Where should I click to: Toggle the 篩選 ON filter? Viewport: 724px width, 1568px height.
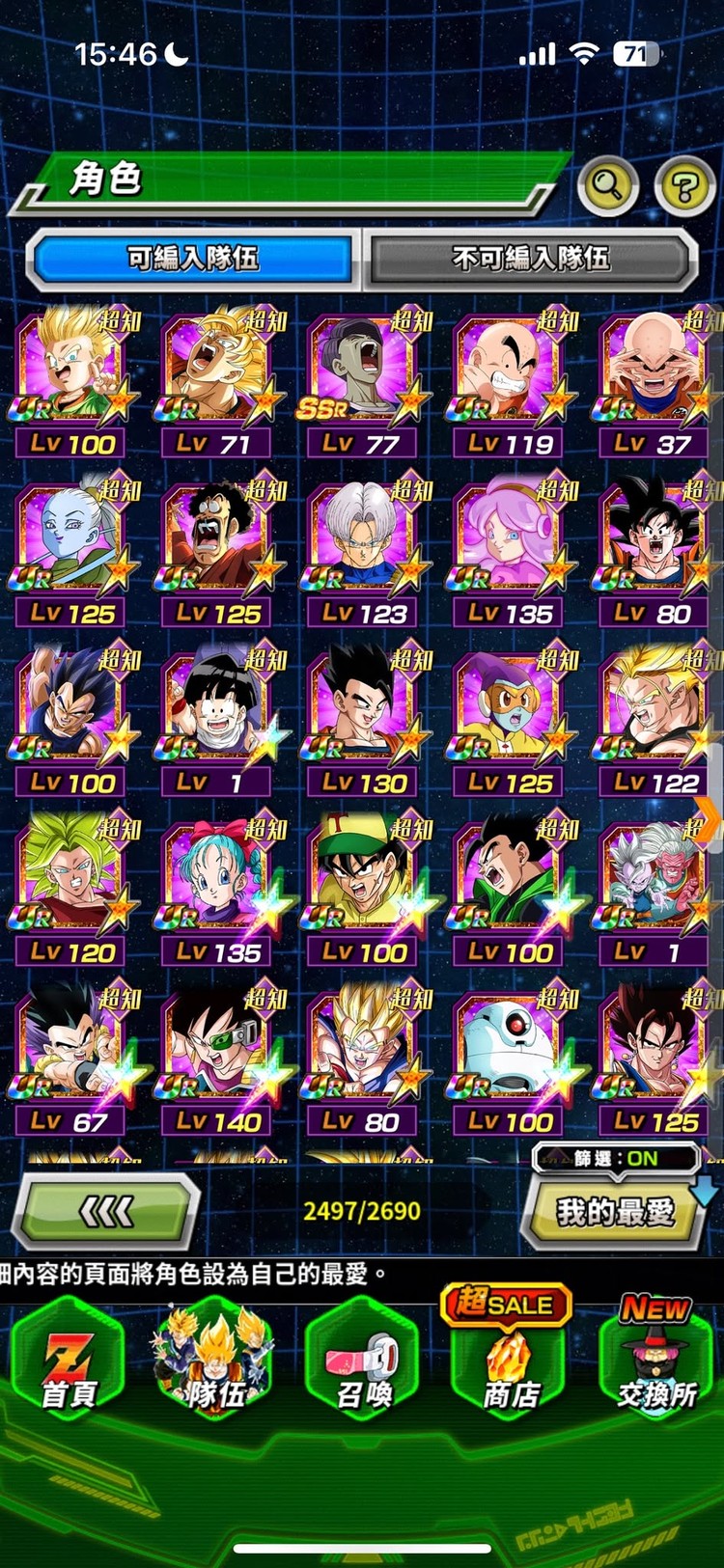[x=616, y=1158]
